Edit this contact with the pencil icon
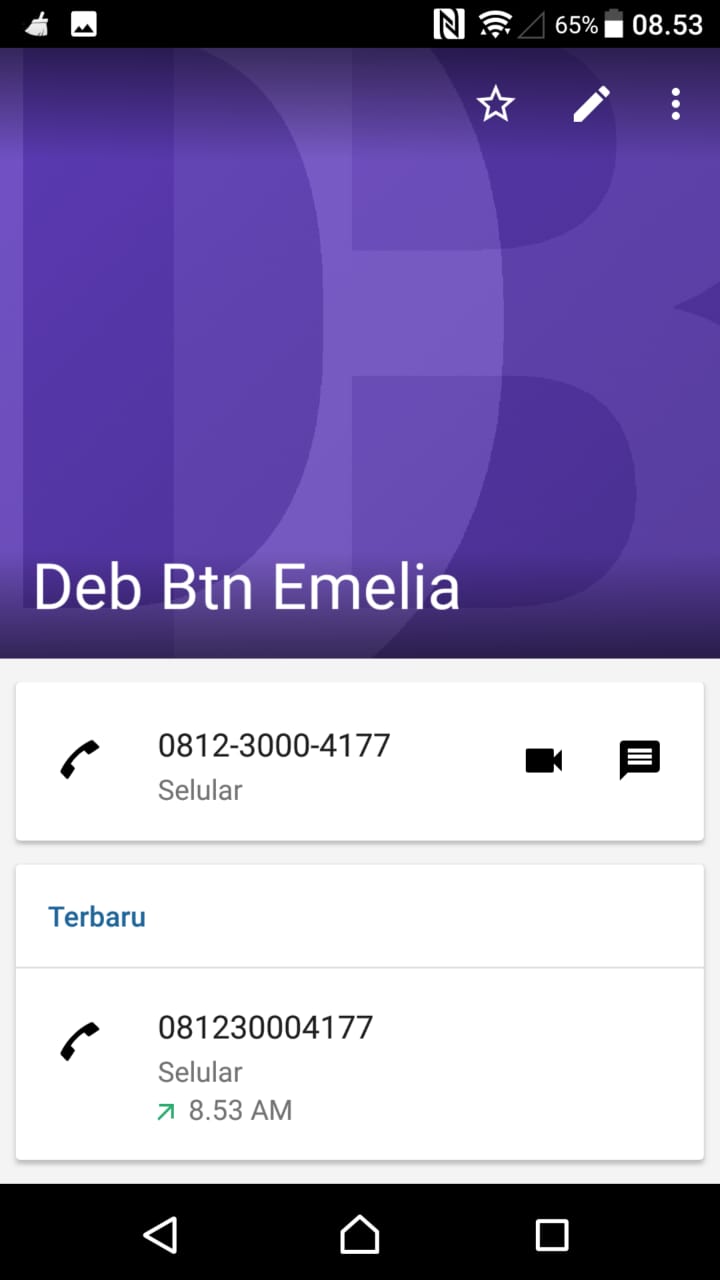This screenshot has height=1280, width=720. click(591, 104)
